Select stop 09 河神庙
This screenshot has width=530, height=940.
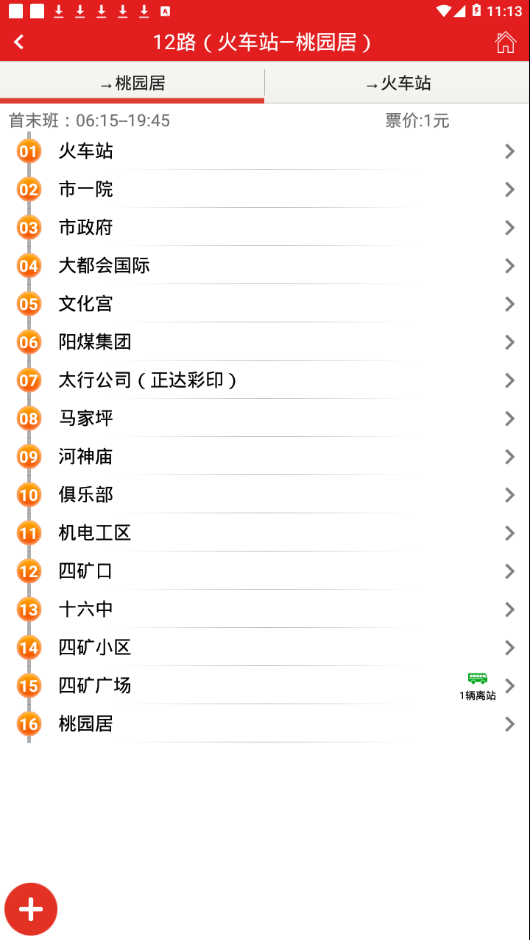[x=265, y=457]
